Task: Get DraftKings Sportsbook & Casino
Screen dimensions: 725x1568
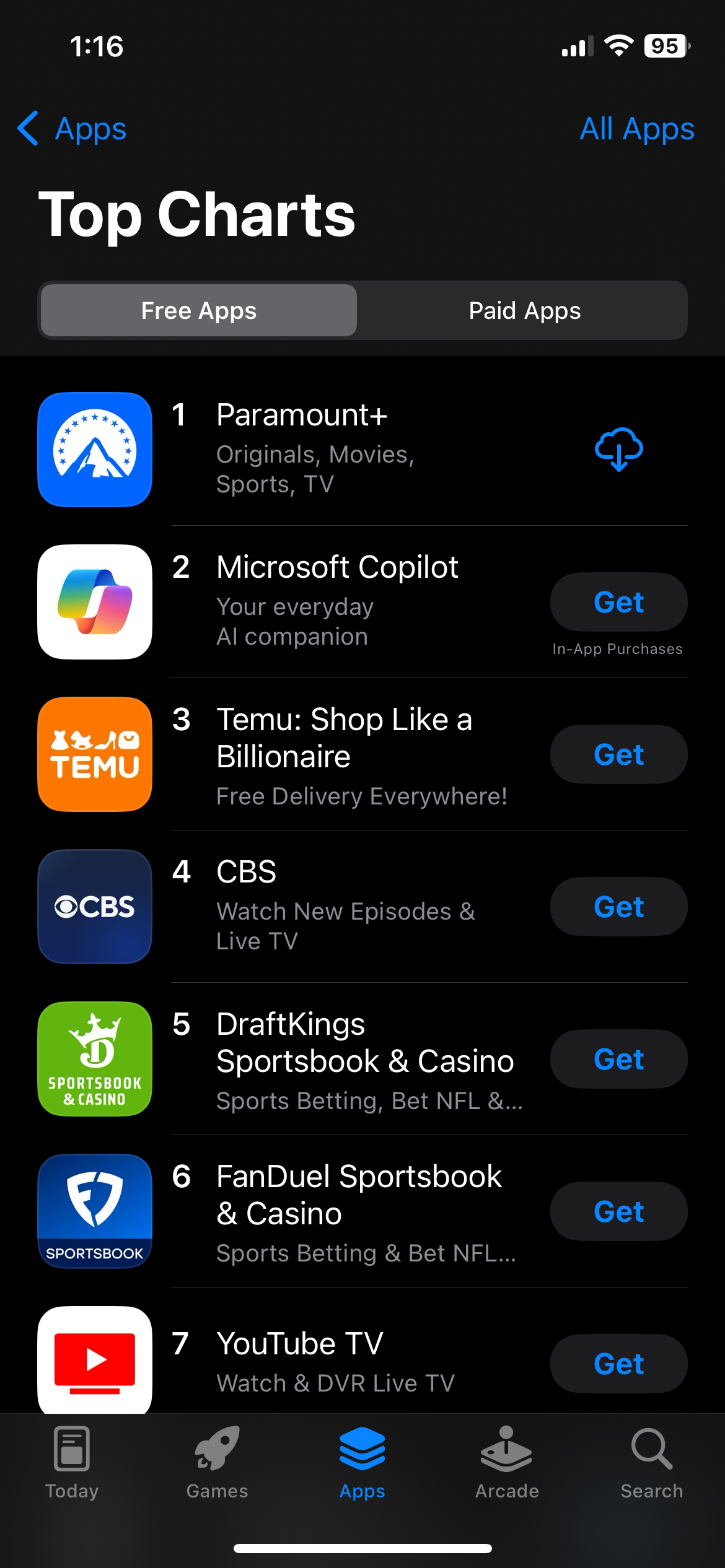Action: point(618,1059)
